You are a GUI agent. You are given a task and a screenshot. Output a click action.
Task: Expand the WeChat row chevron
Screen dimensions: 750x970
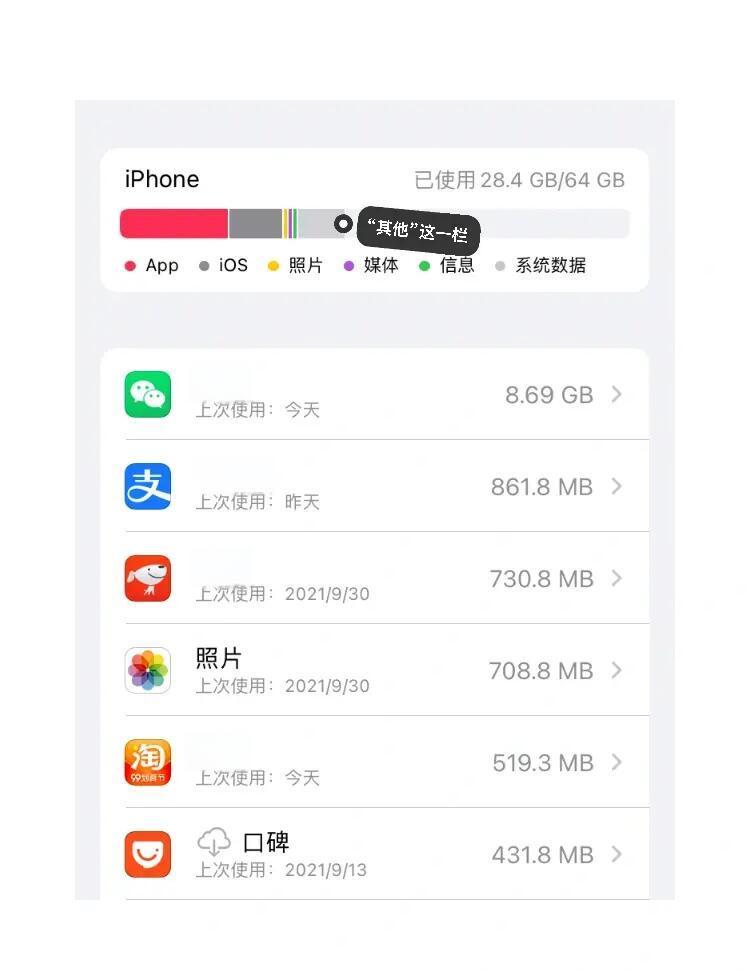tap(617, 394)
